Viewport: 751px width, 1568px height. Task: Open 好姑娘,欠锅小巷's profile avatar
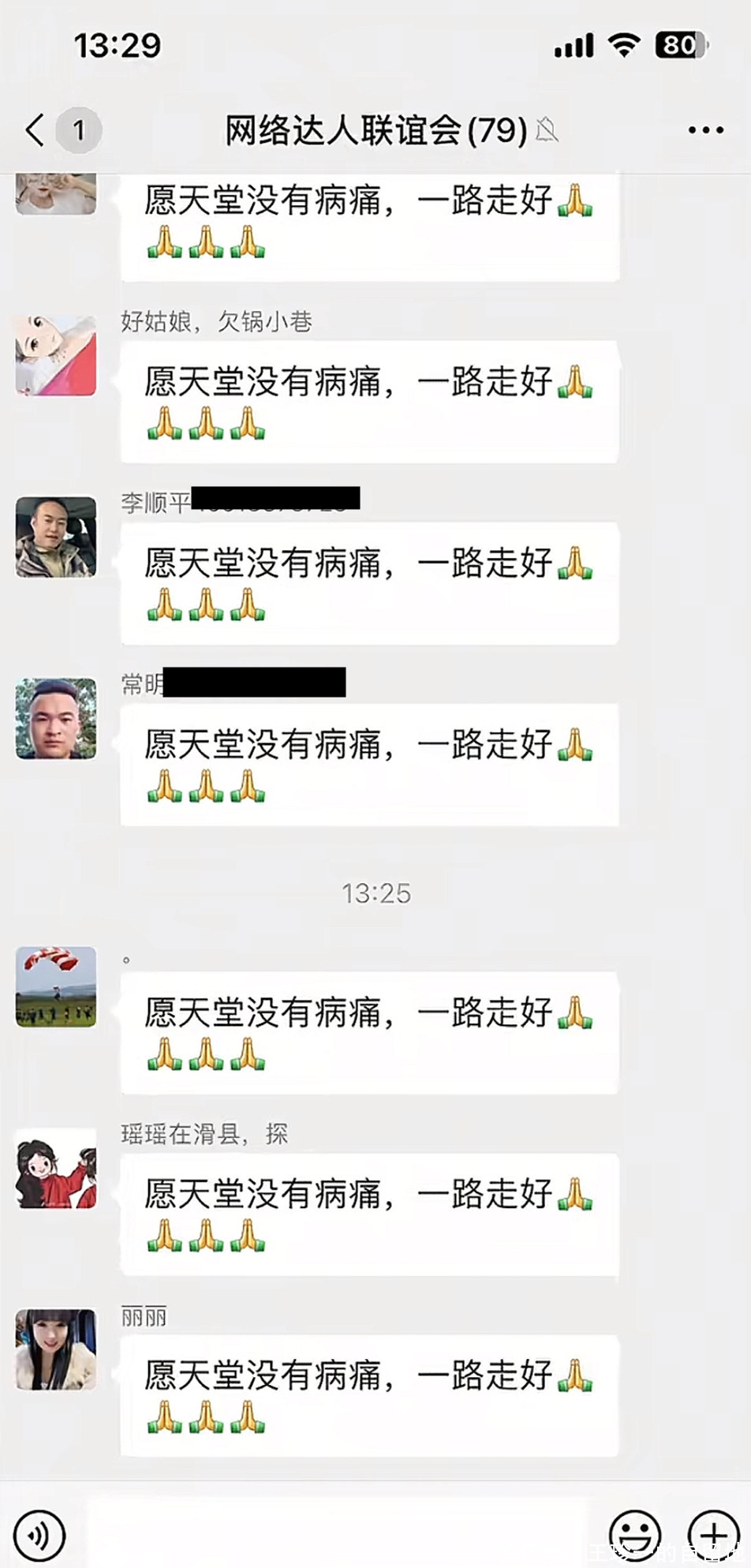[56, 356]
